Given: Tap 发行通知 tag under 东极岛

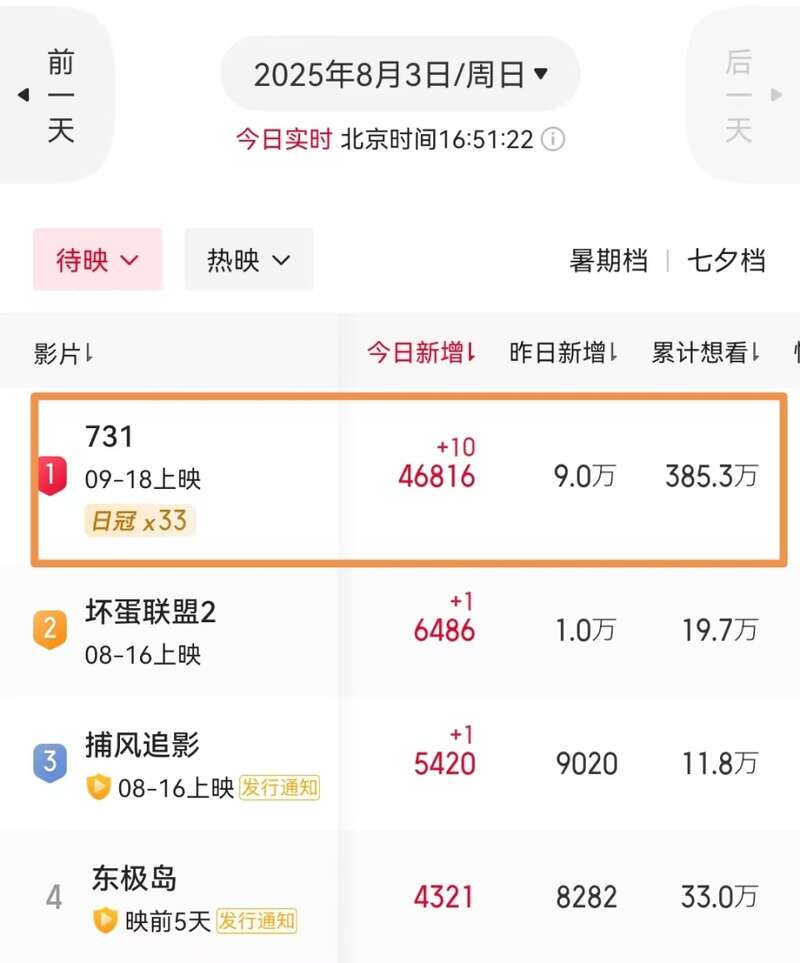Looking at the screenshot, I should pos(257,920).
